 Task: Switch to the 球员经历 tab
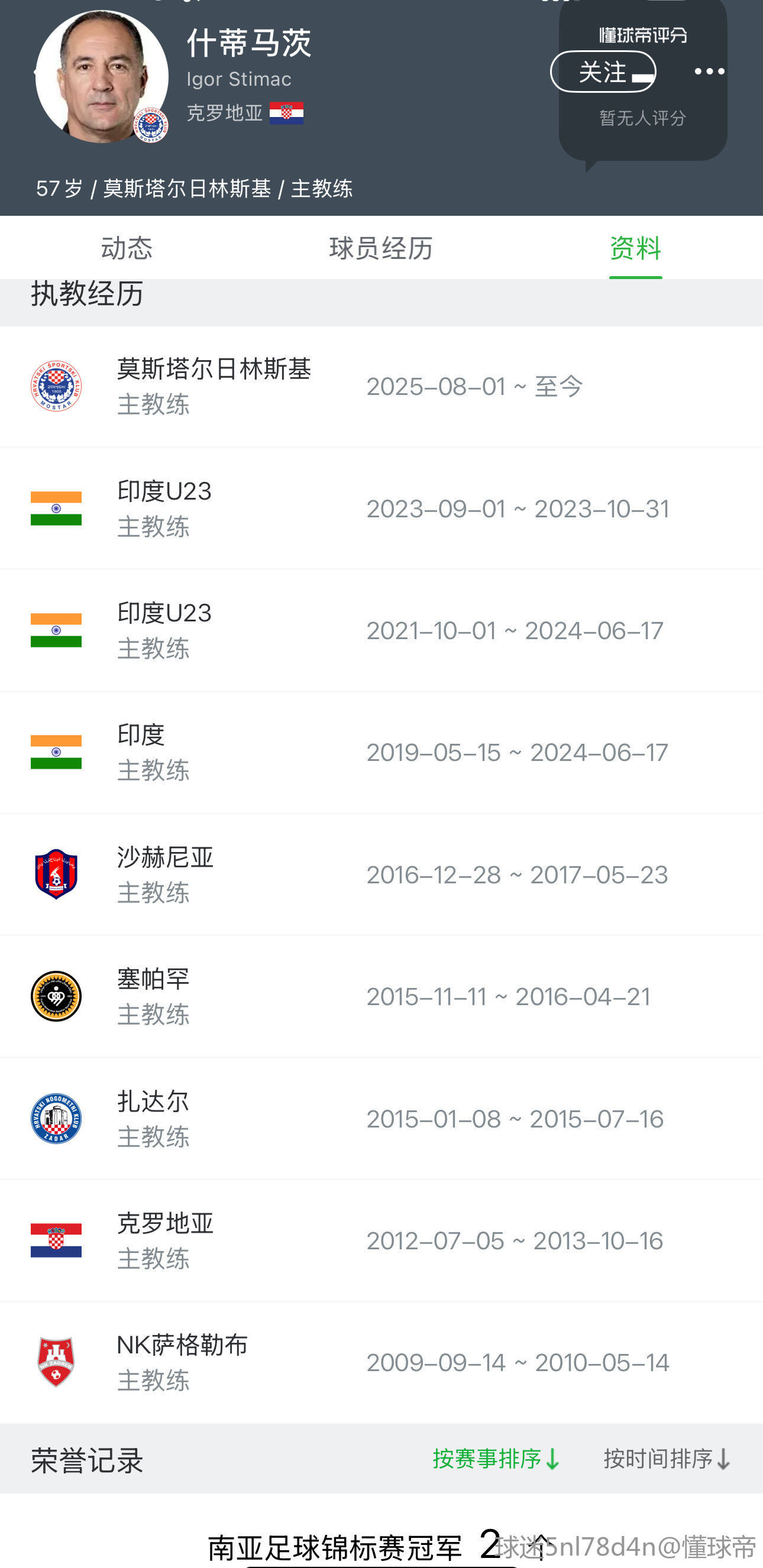(x=380, y=248)
